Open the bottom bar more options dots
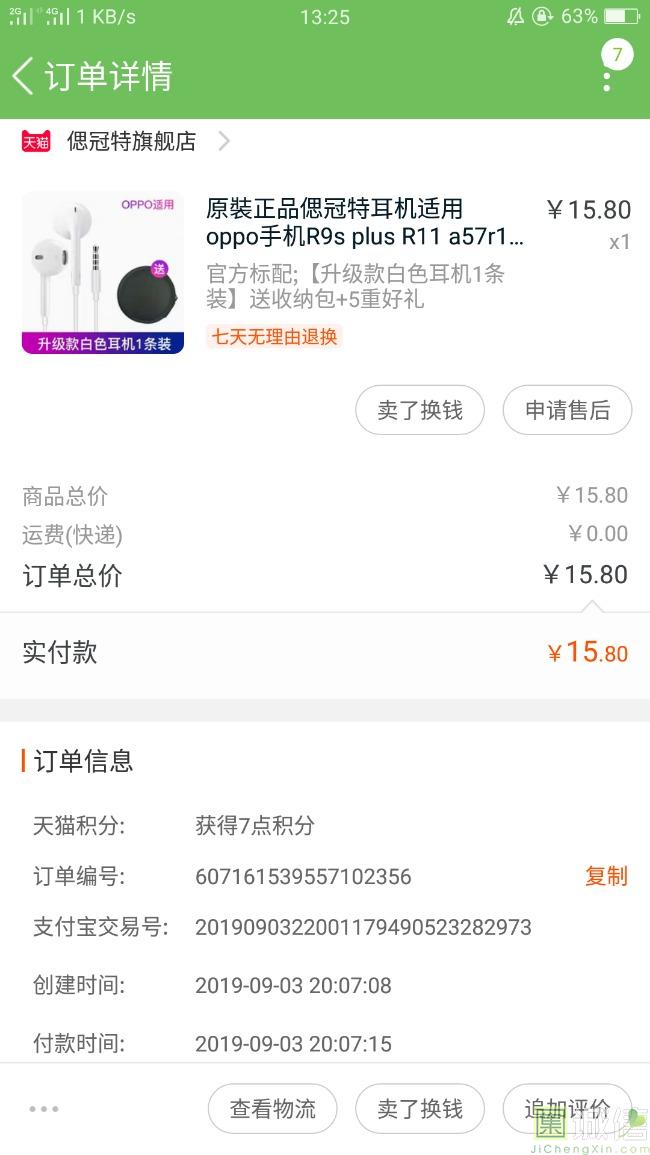650x1155 pixels. pos(44,1108)
